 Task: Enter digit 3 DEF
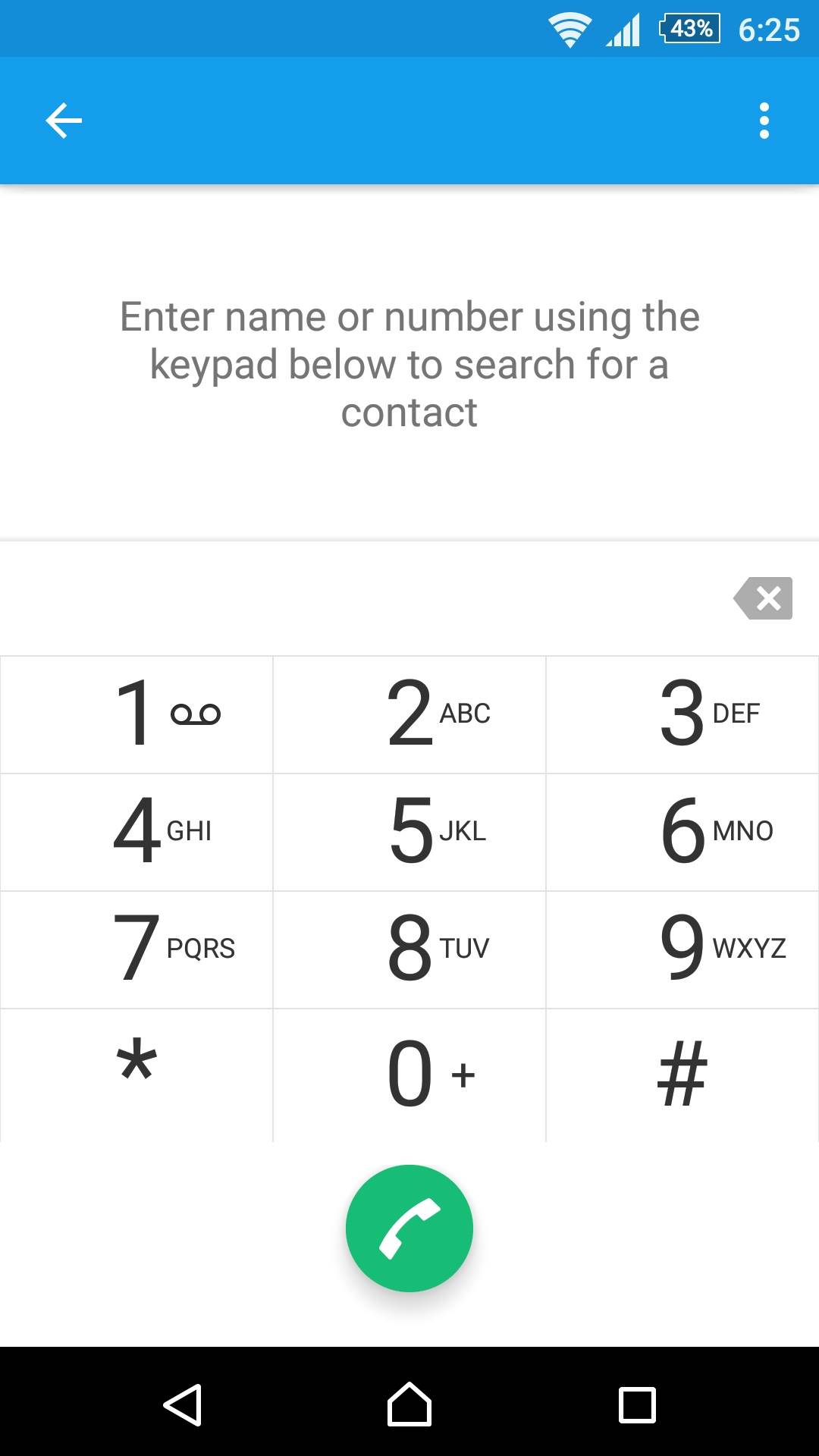pyautogui.click(x=682, y=714)
